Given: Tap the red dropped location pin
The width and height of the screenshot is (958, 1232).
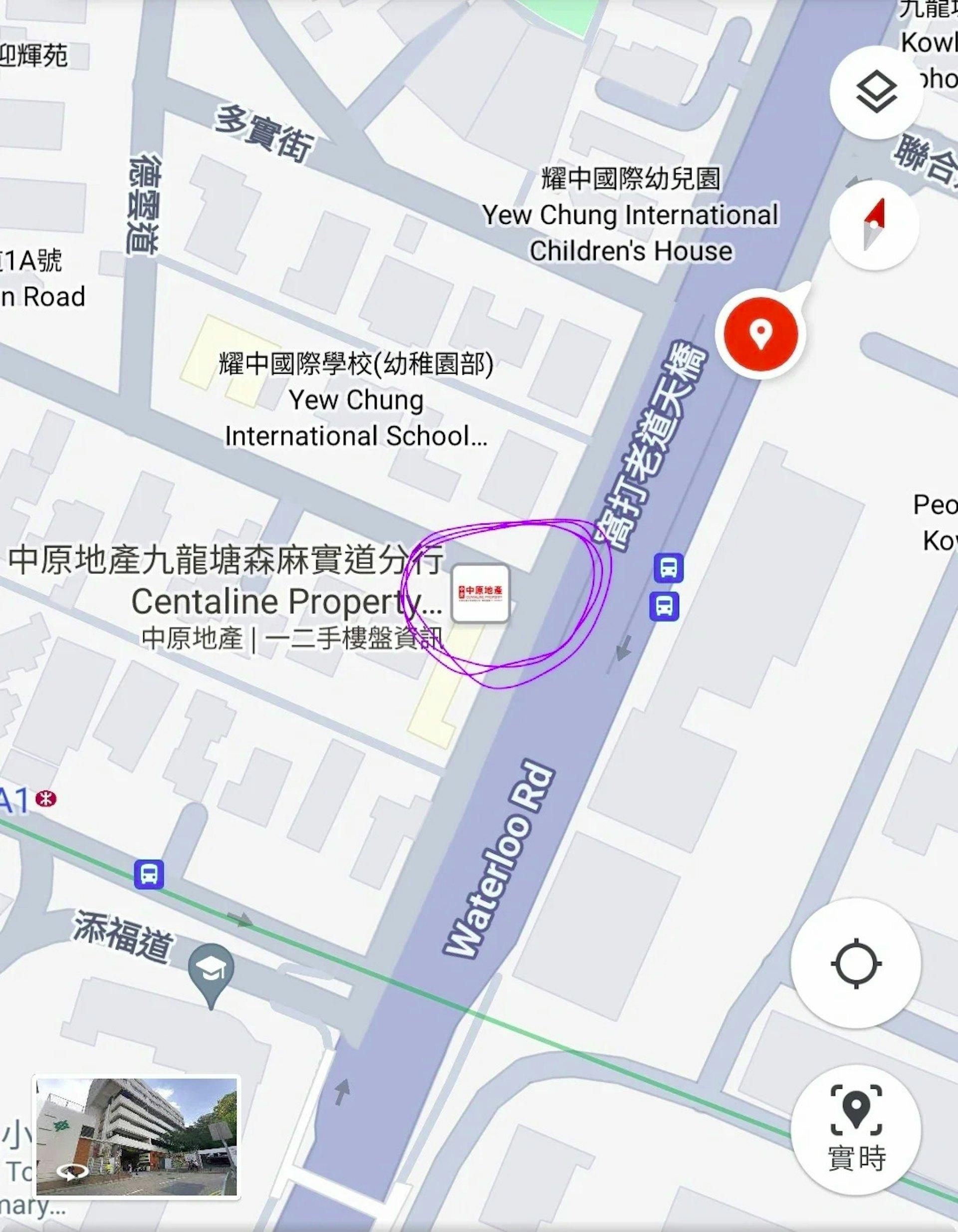Looking at the screenshot, I should (x=760, y=333).
